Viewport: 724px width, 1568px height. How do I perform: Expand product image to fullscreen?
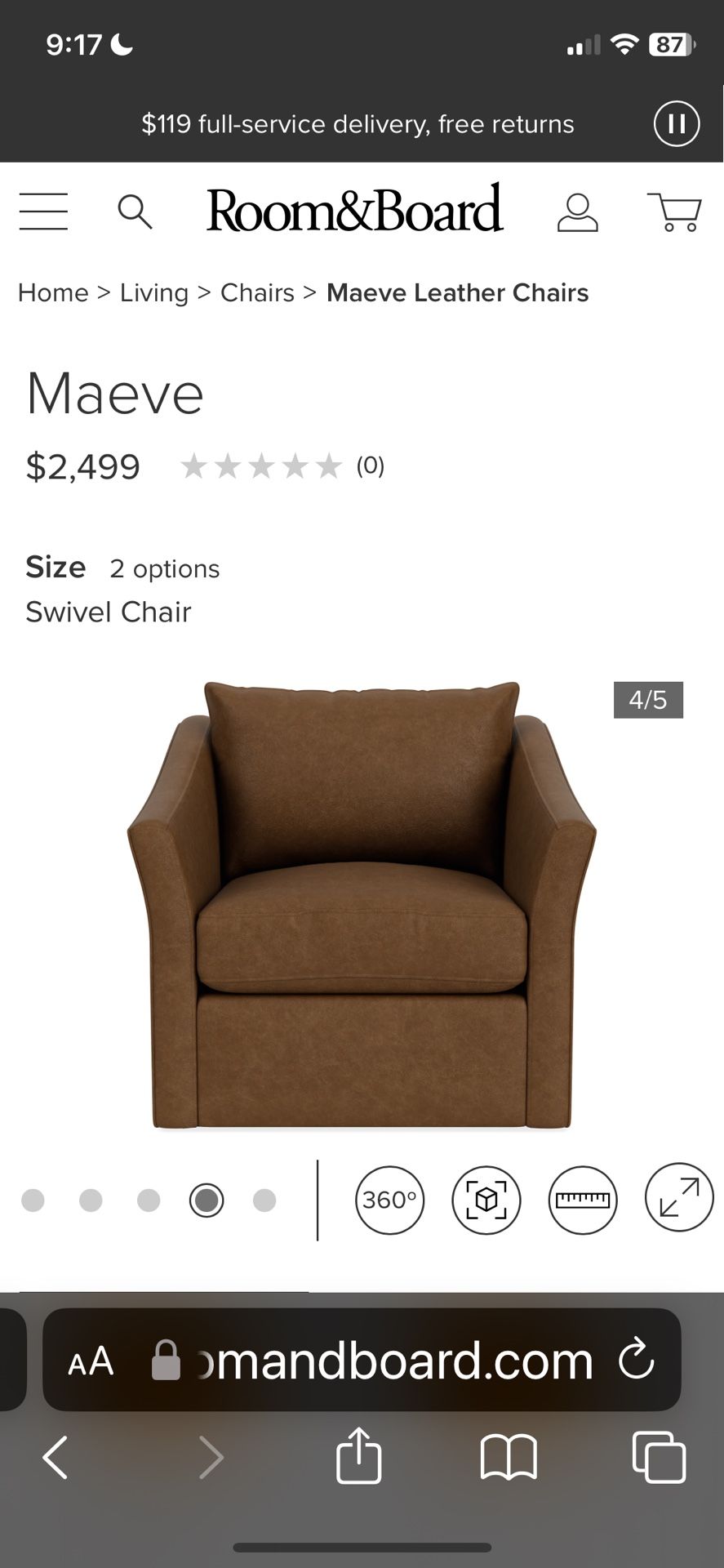(679, 1197)
